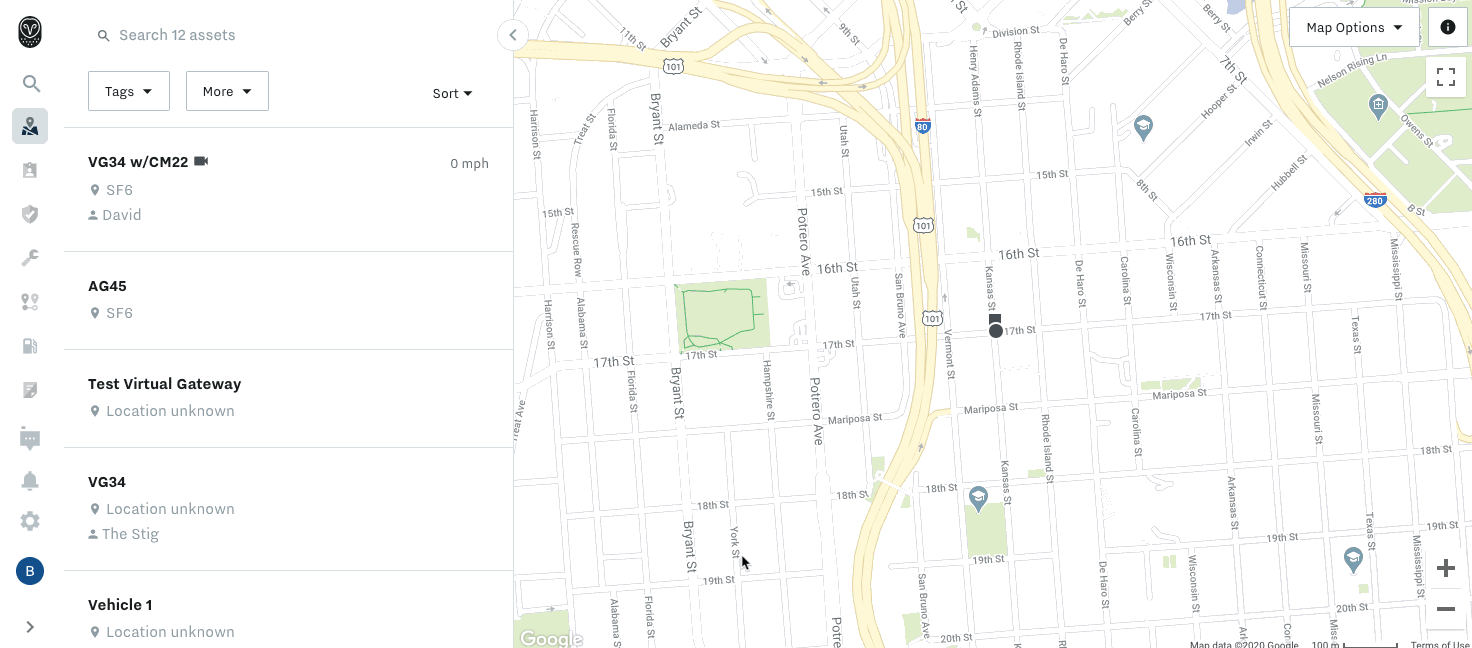This screenshot has width=1472, height=648.
Task: Open the More filter dropdown
Action: pyautogui.click(x=227, y=91)
